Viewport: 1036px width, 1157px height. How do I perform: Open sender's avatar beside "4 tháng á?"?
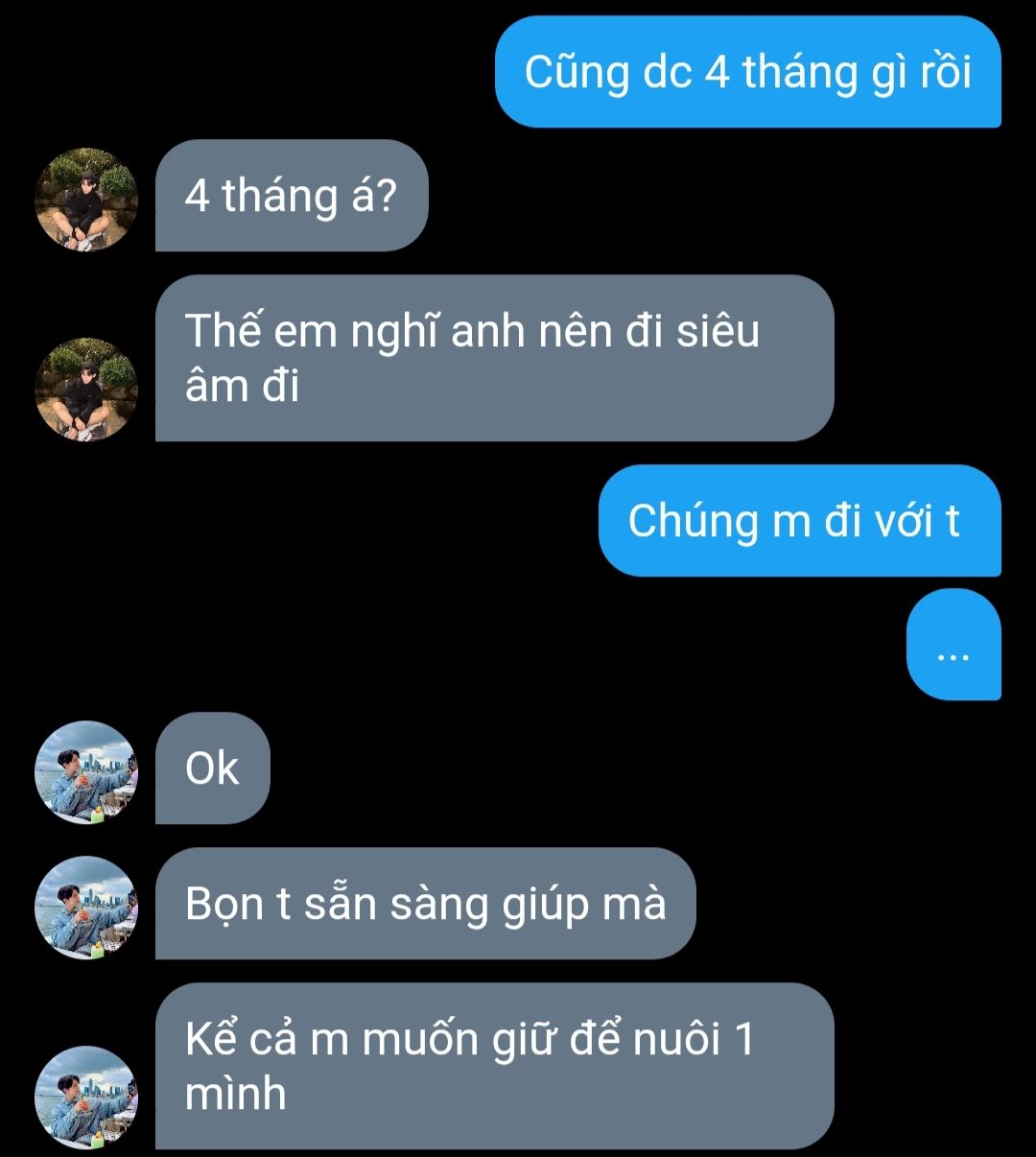(86, 200)
